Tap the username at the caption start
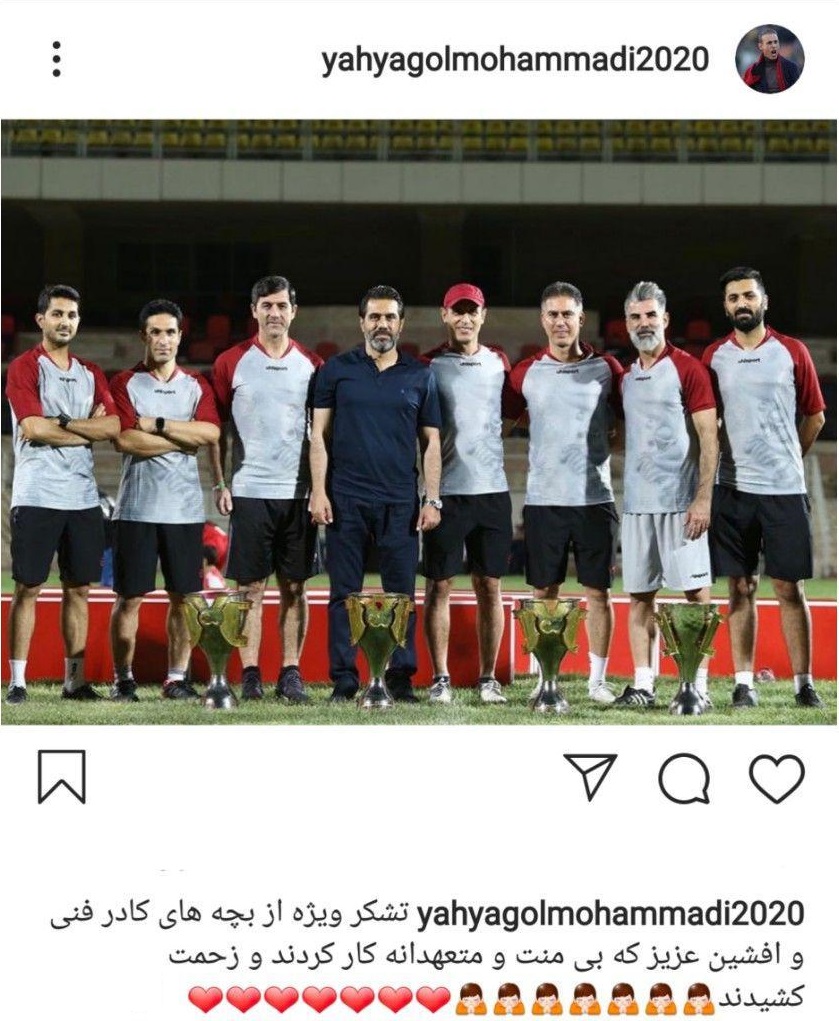The width and height of the screenshot is (839, 1021). (609, 912)
